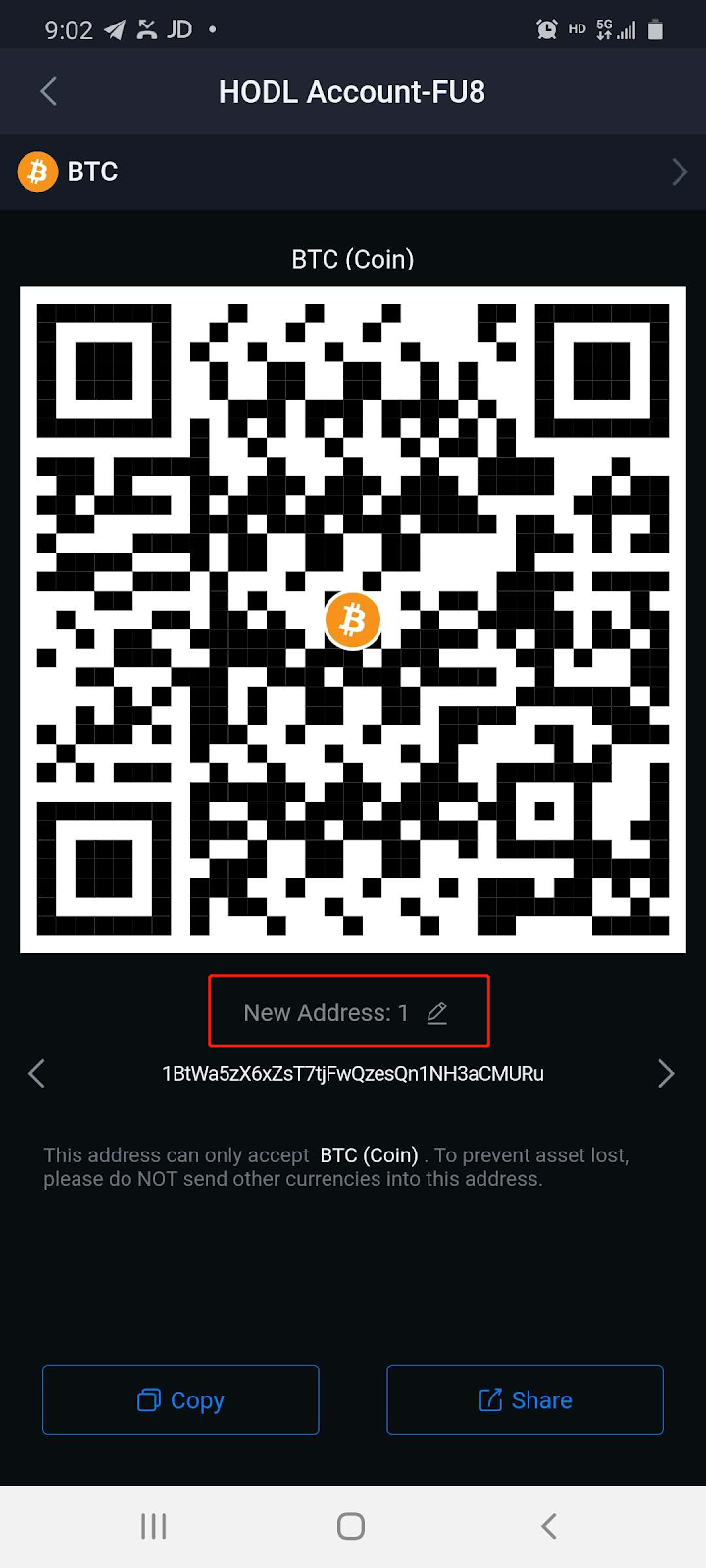Show the next address with right arrow
This screenshot has height=1568, width=706.
click(x=666, y=1074)
